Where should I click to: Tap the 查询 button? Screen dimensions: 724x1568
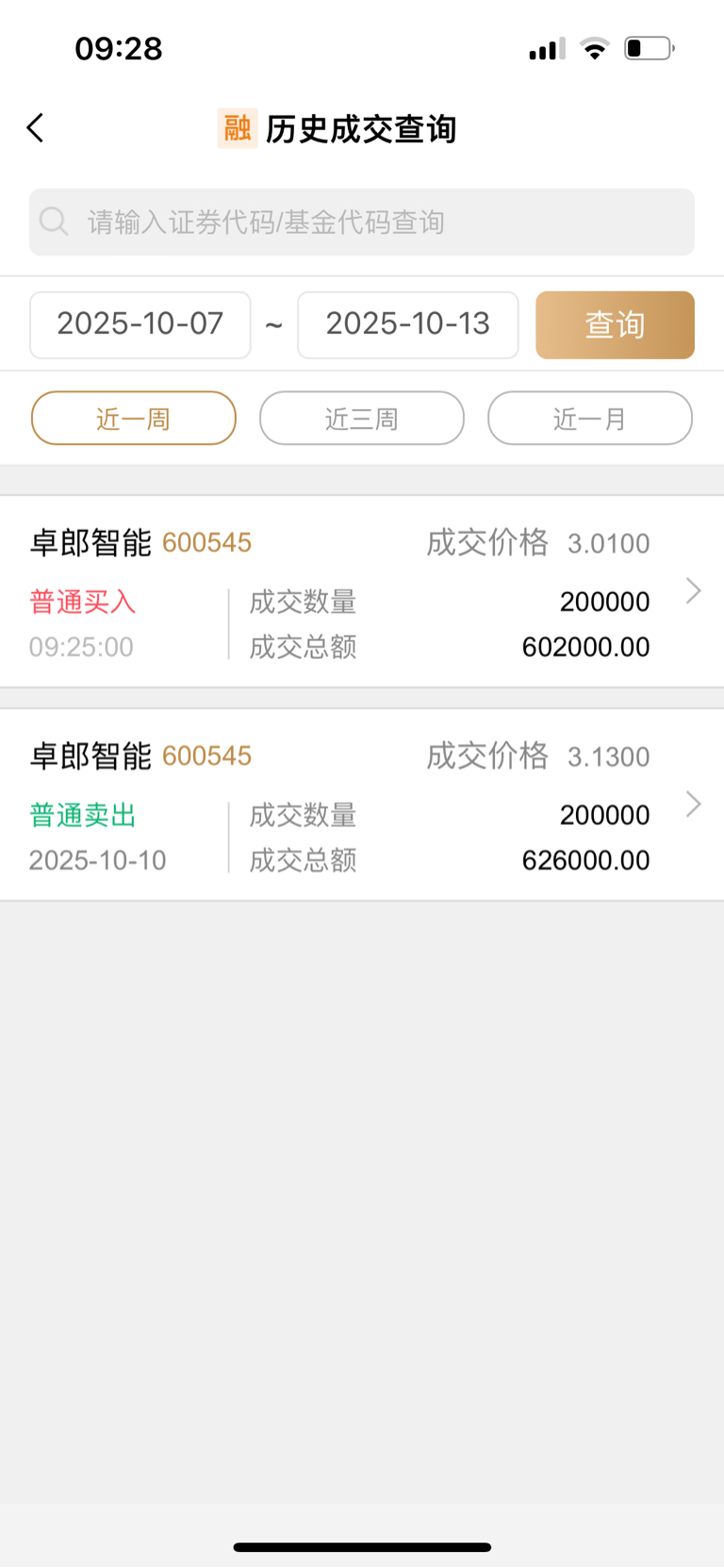(x=615, y=325)
